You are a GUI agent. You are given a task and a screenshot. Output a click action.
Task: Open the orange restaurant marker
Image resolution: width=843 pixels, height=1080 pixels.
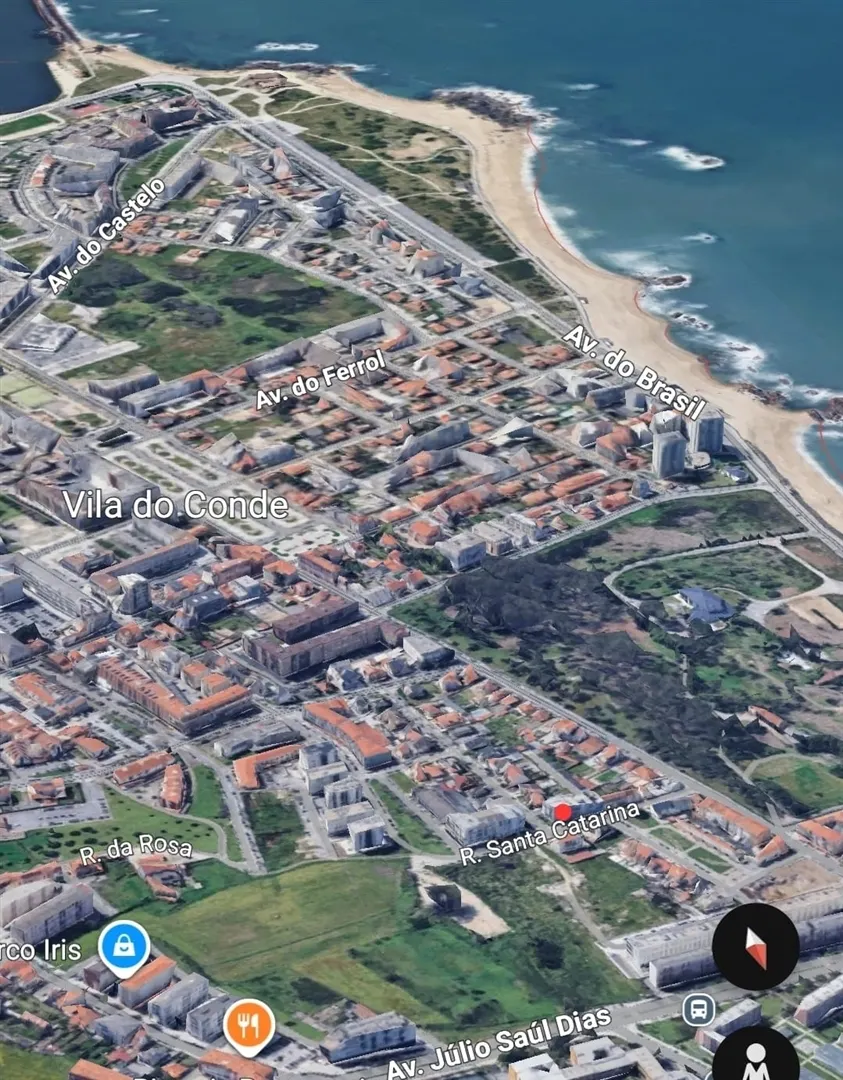pyautogui.click(x=249, y=1024)
